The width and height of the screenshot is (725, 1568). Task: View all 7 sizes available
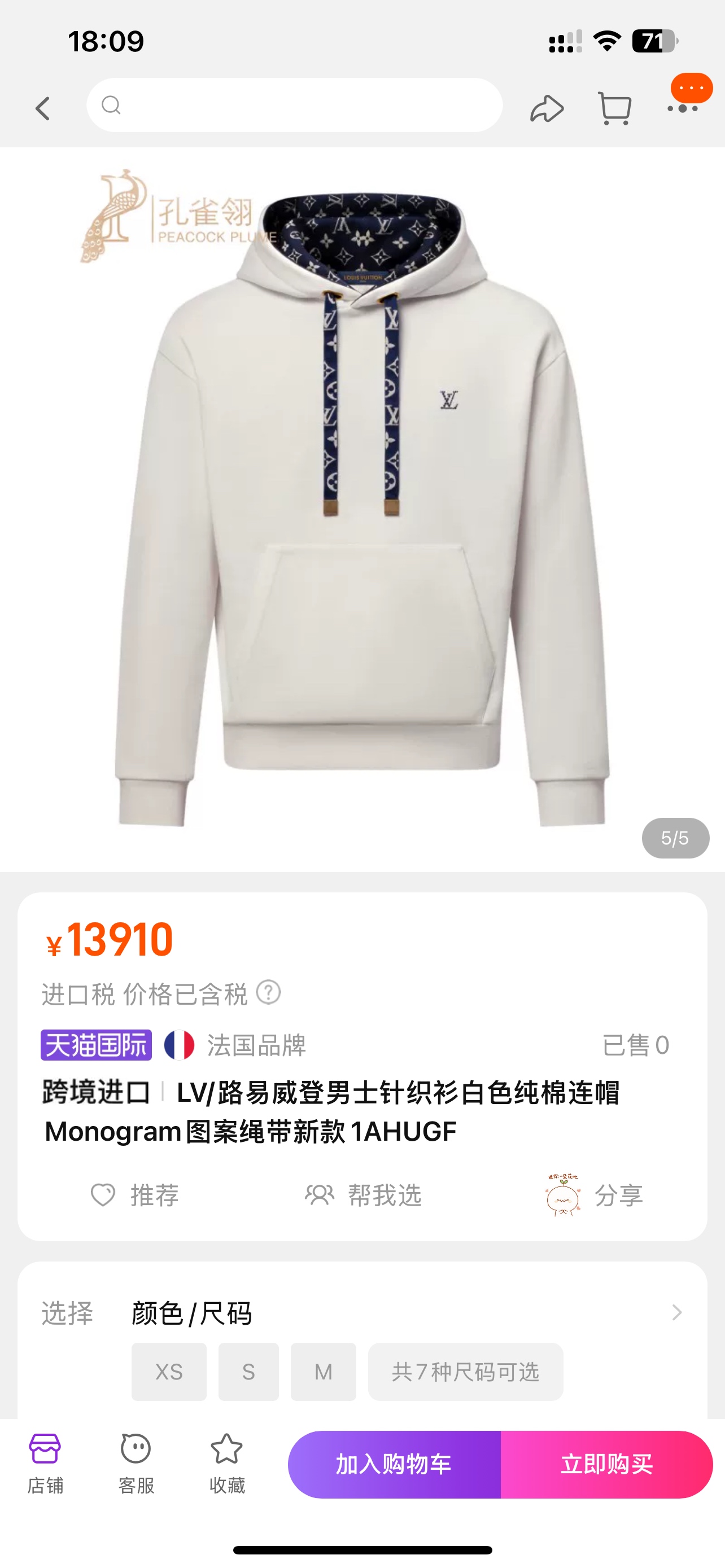coord(465,1372)
